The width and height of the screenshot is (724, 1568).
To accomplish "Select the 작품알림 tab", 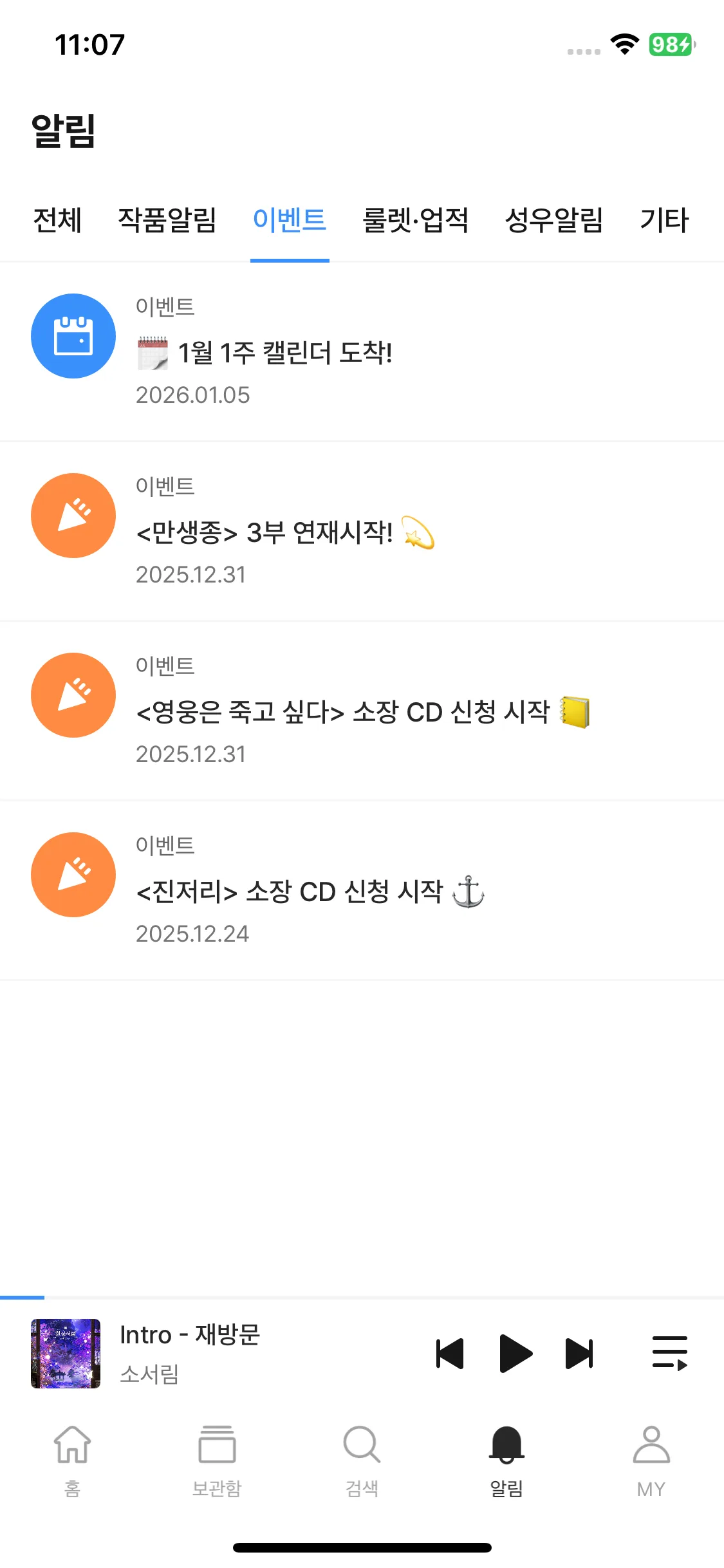I will click(167, 220).
